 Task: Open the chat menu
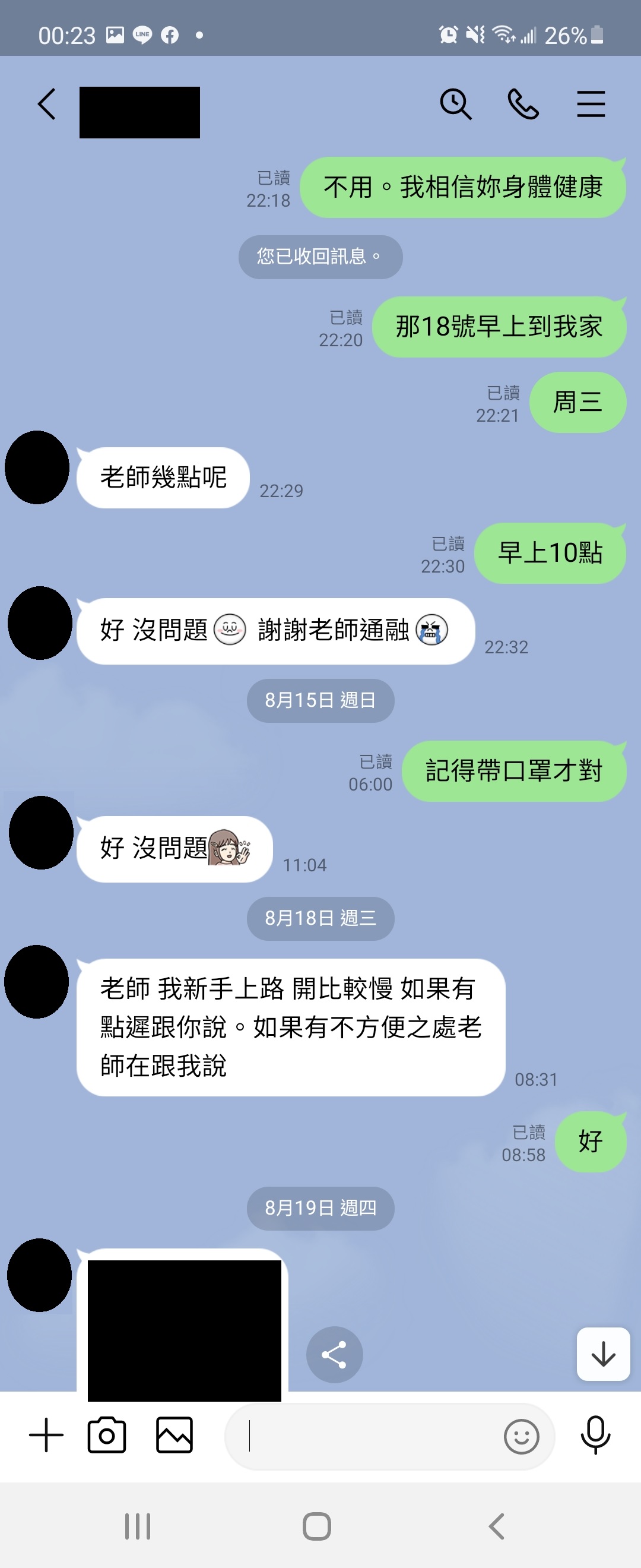click(x=591, y=104)
